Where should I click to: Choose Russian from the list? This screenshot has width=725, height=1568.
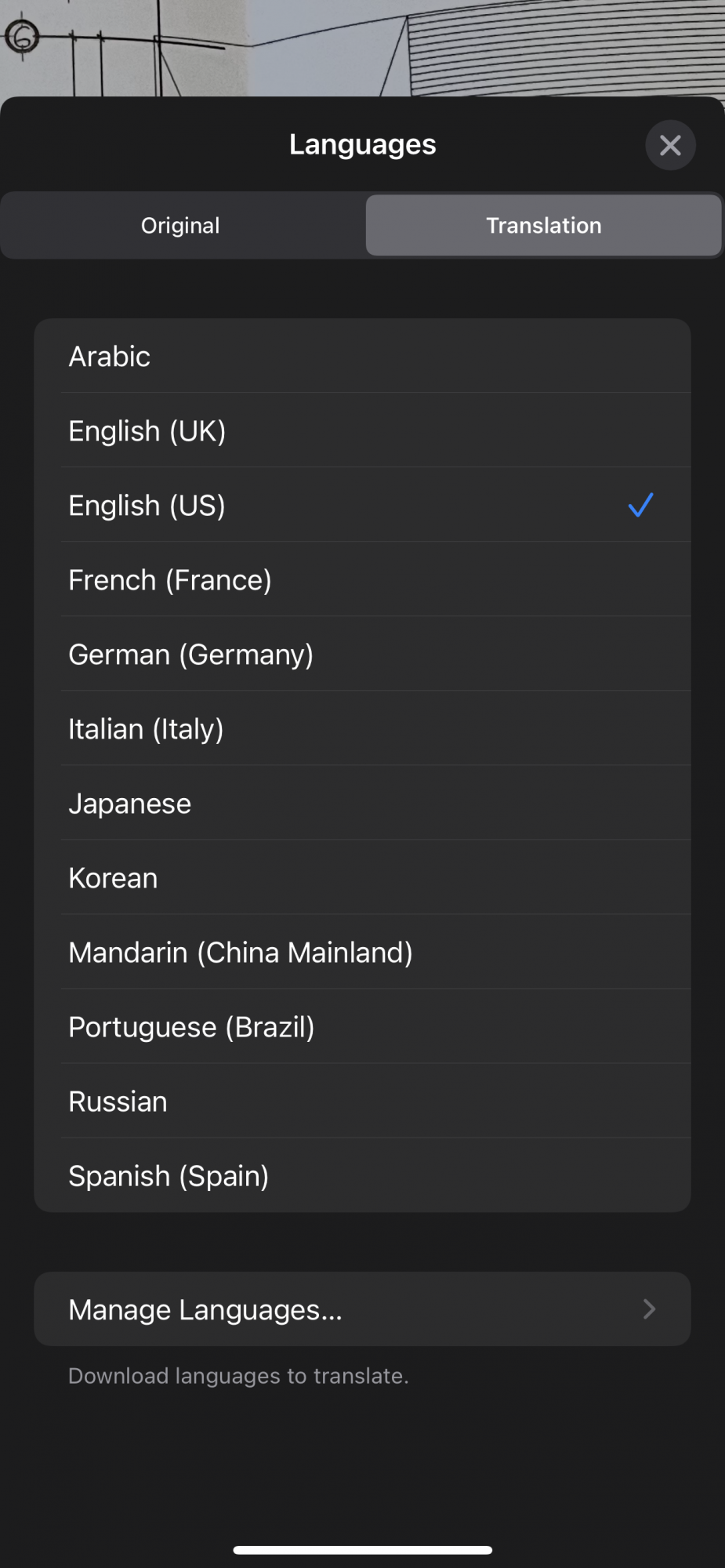[362, 1101]
